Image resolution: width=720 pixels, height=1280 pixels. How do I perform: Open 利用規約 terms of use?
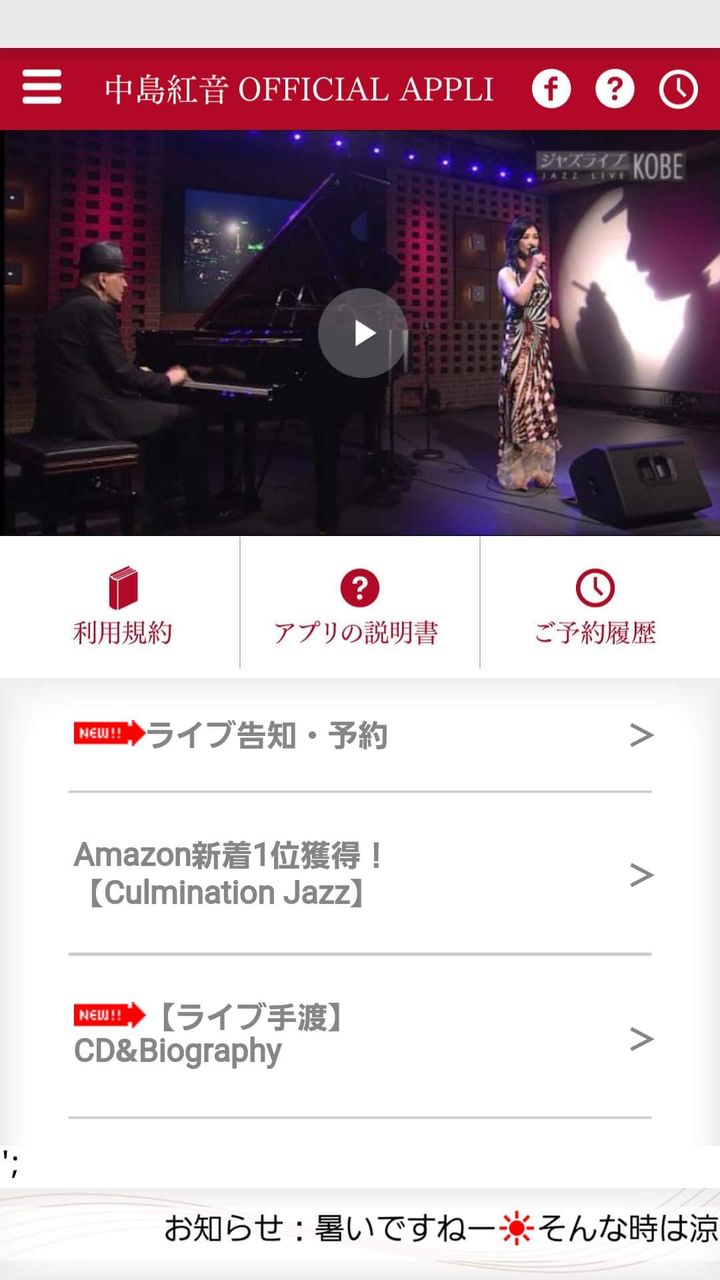[x=122, y=606]
